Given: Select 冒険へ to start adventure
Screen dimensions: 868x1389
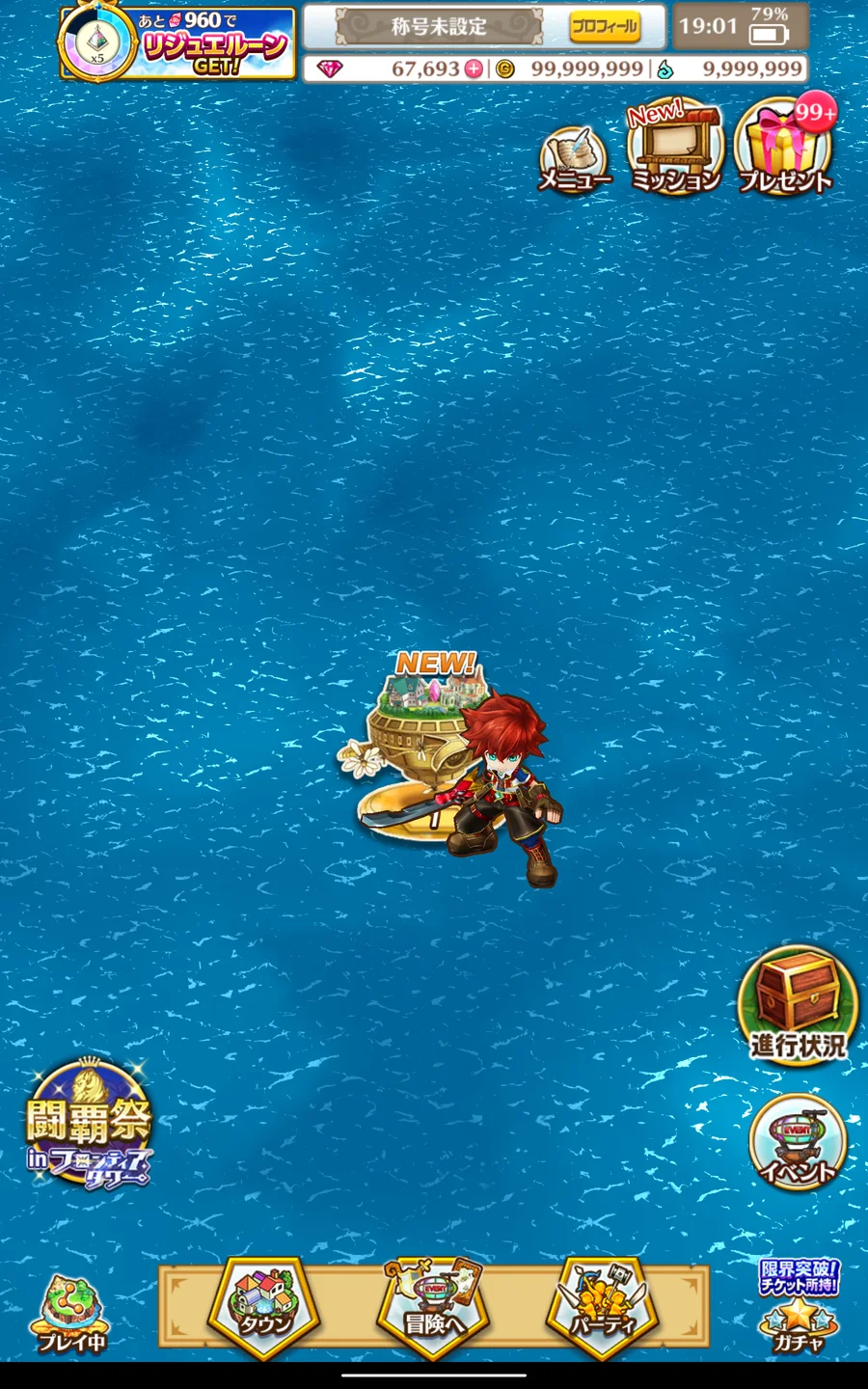Looking at the screenshot, I should 433,1307.
